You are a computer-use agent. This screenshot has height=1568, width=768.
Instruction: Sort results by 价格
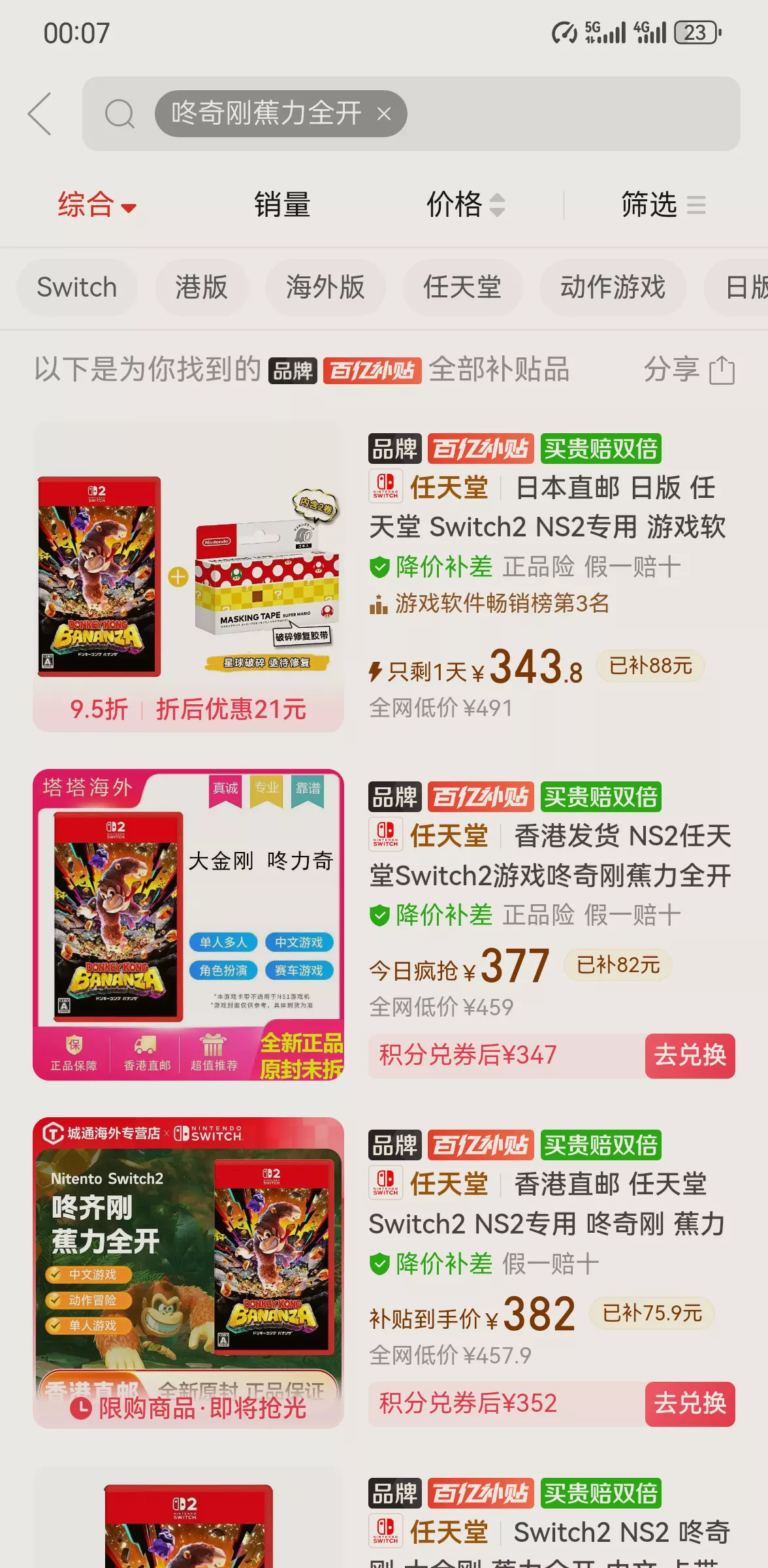(464, 205)
